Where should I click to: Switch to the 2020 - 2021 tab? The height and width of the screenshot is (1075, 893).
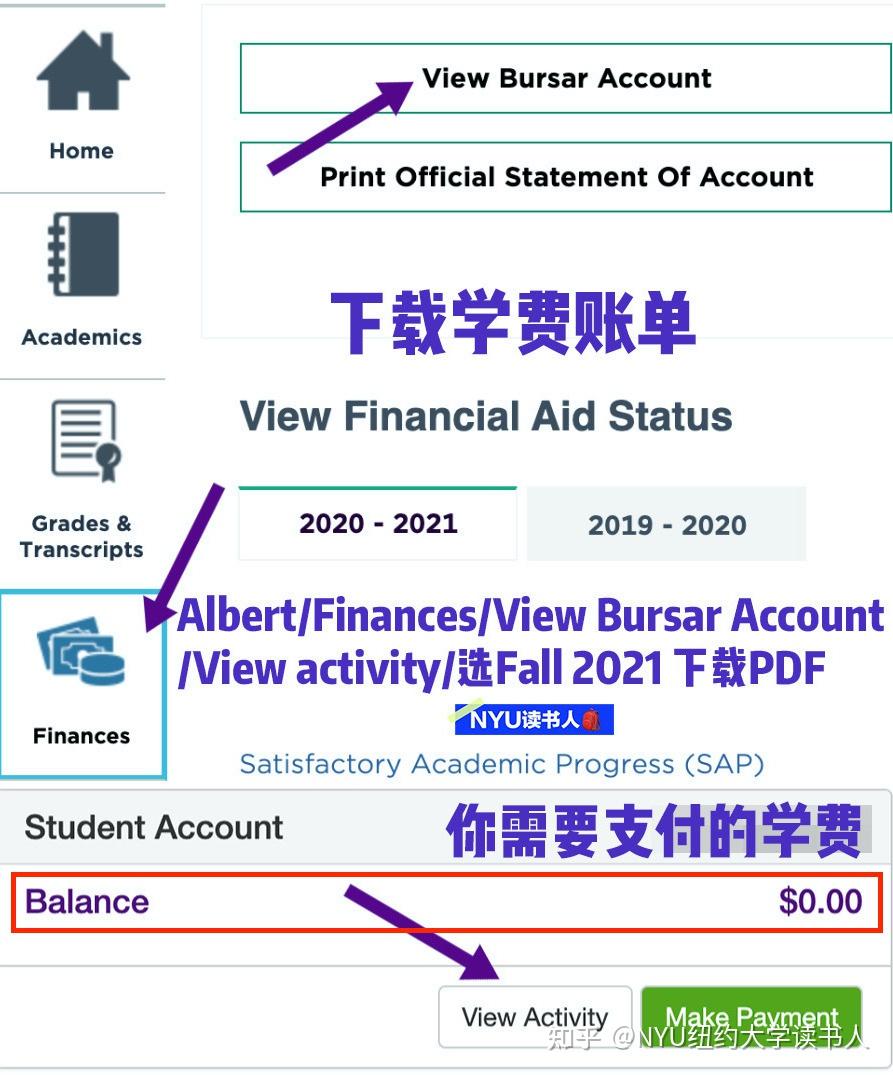[377, 522]
